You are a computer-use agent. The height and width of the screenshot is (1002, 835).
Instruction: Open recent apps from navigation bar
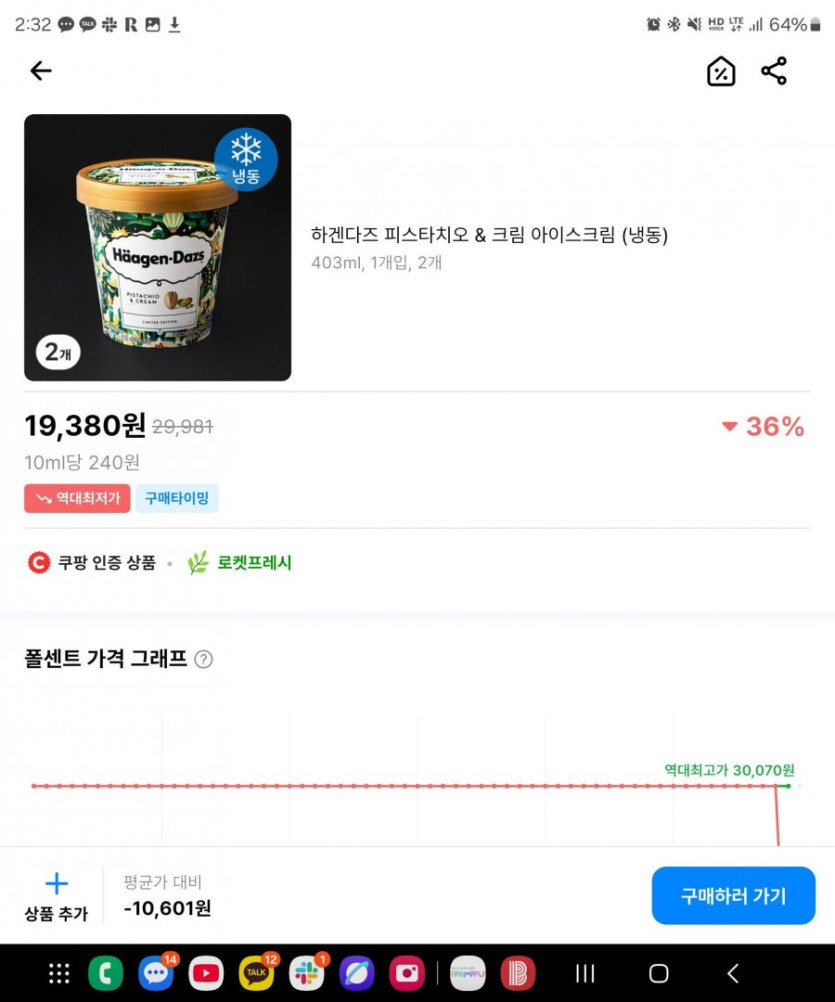pos(585,973)
